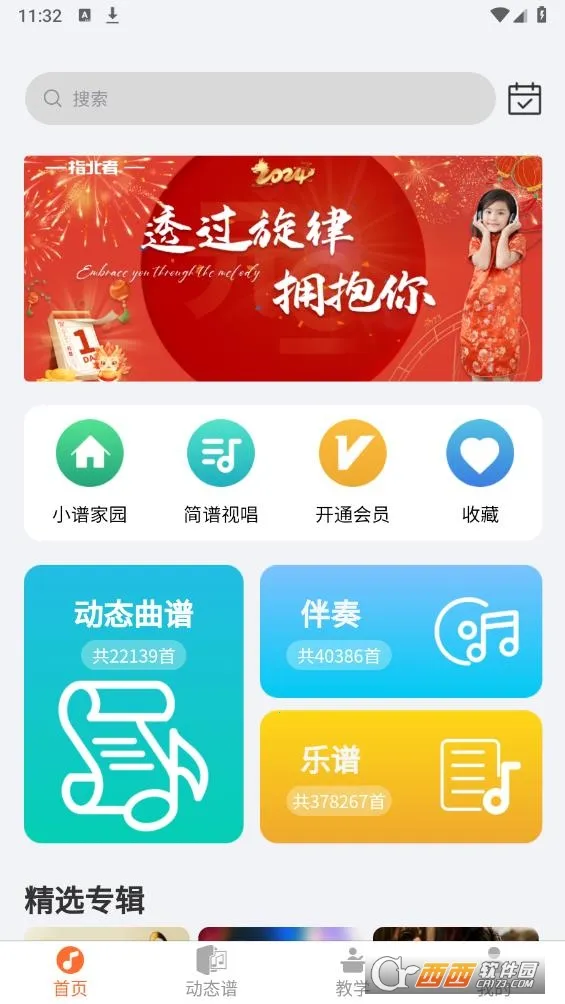
Task: Open the 伴奏 card
Action: 401,631
